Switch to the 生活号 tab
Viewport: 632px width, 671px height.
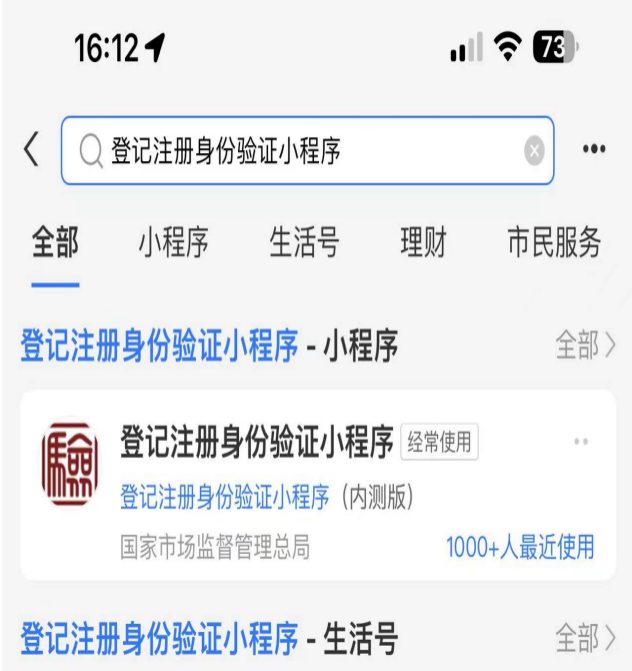click(304, 243)
